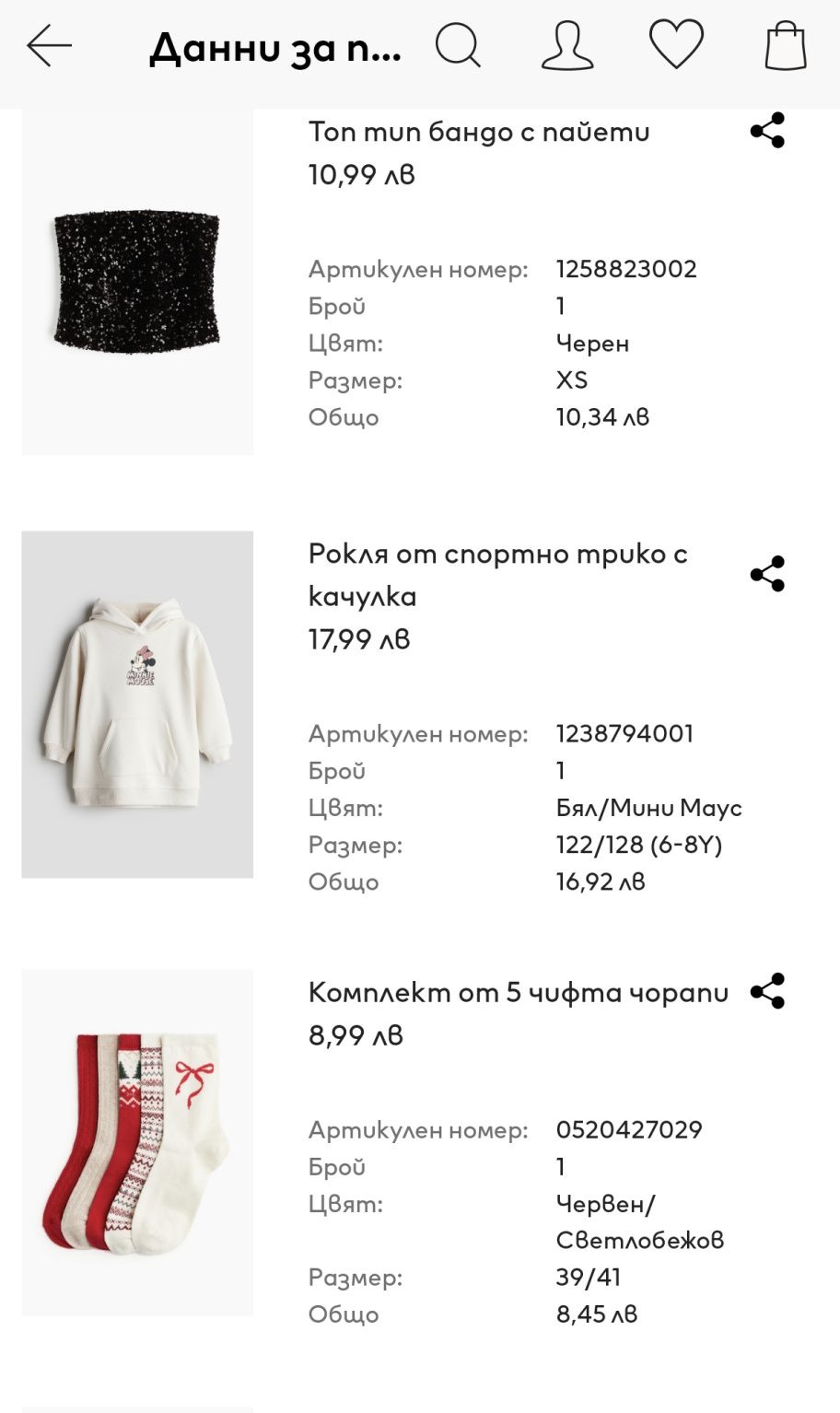Go back using the arrow icon

[x=49, y=45]
